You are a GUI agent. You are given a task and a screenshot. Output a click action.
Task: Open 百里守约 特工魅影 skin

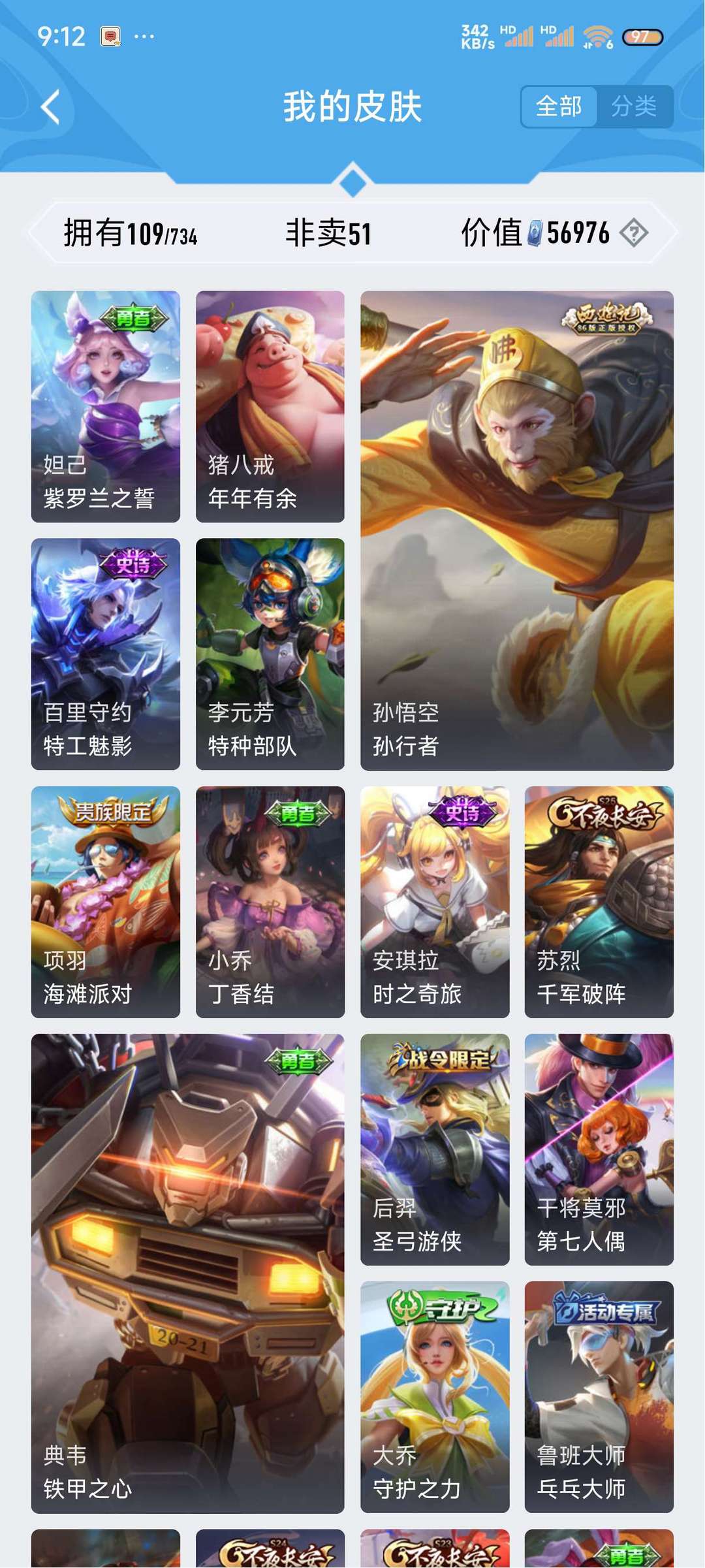(106, 654)
